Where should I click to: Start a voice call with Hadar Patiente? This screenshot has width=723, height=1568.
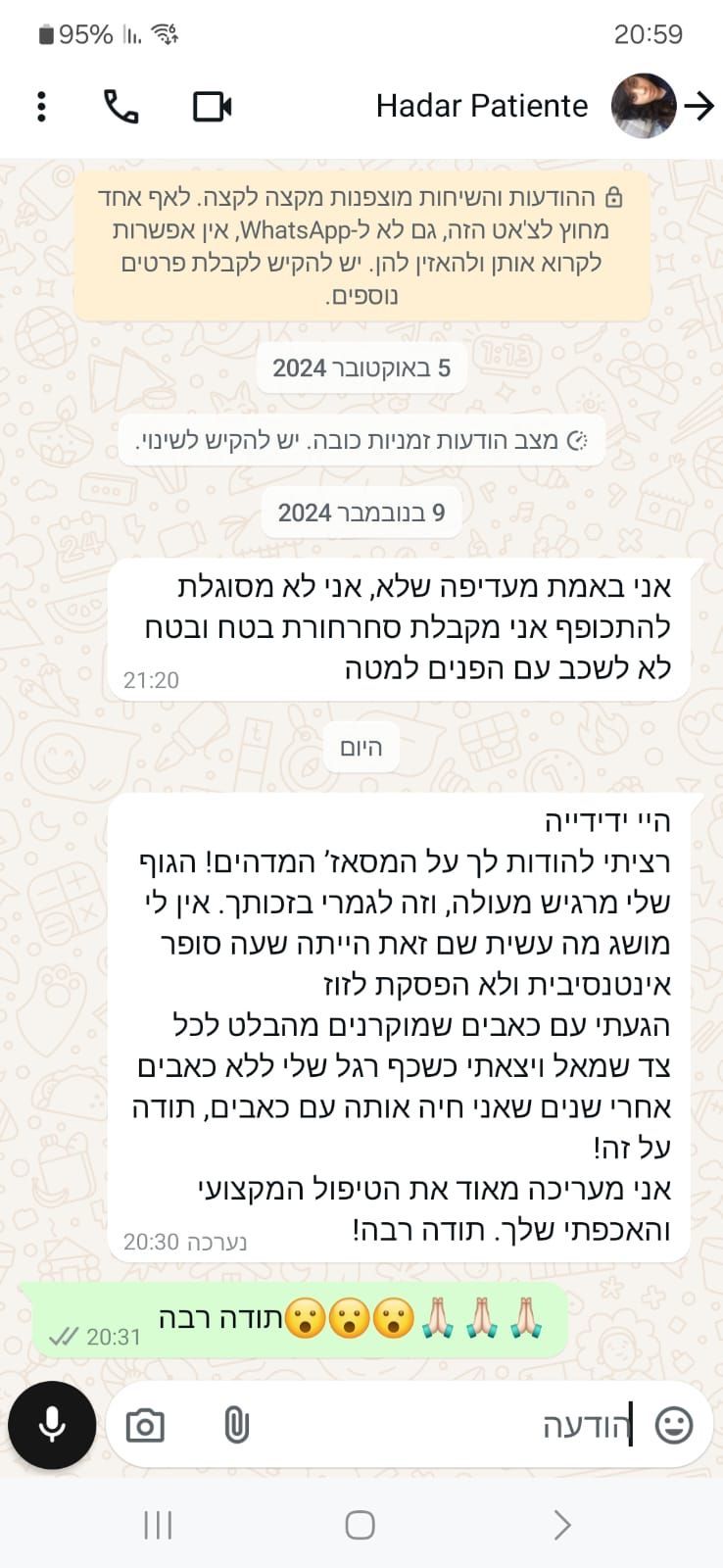(x=120, y=106)
